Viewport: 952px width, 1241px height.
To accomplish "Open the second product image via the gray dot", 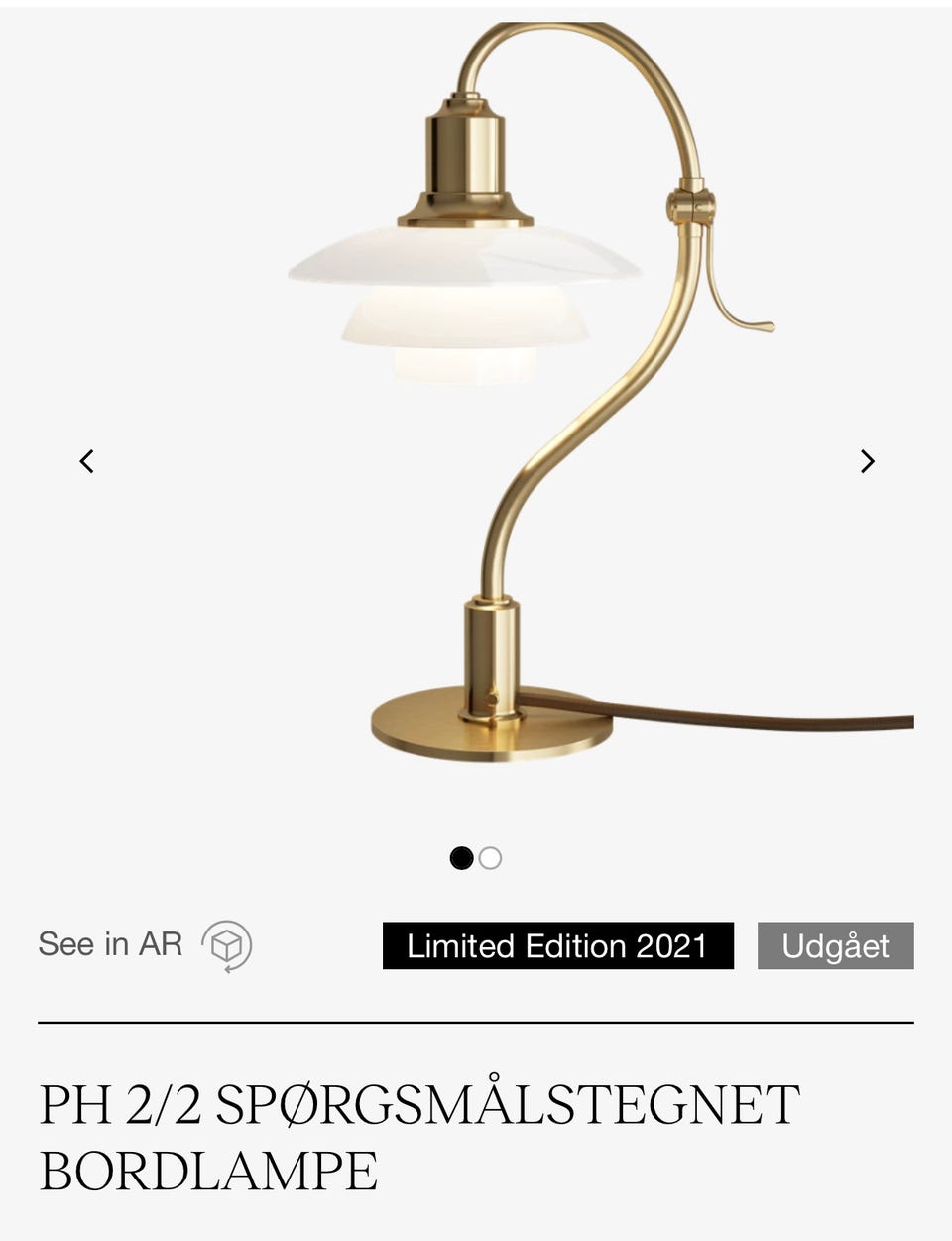I will pos(490,858).
